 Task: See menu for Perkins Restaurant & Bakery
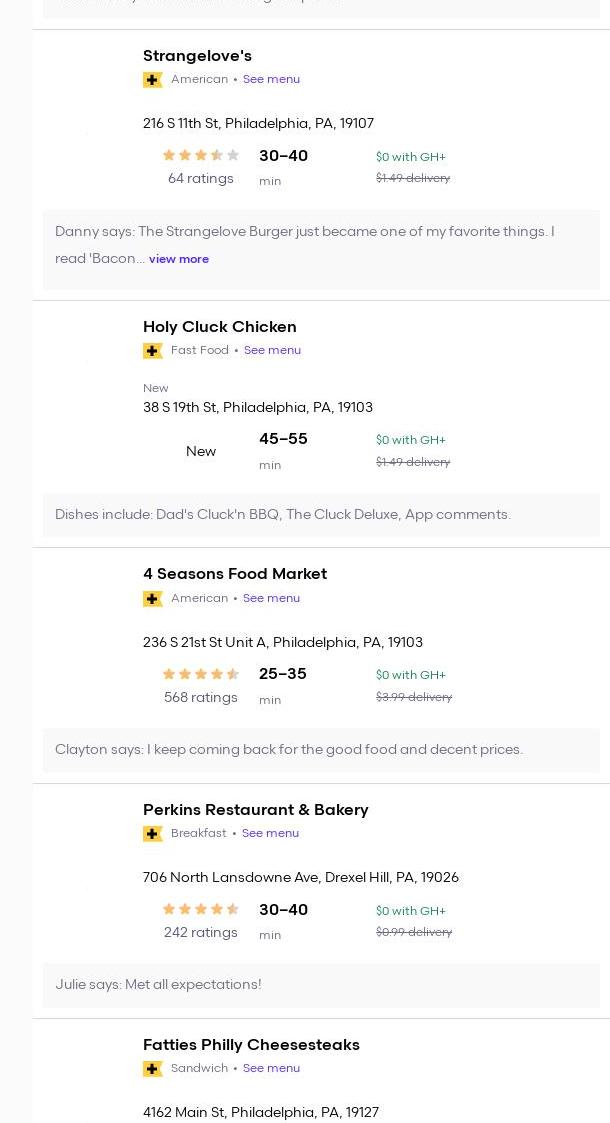(270, 833)
